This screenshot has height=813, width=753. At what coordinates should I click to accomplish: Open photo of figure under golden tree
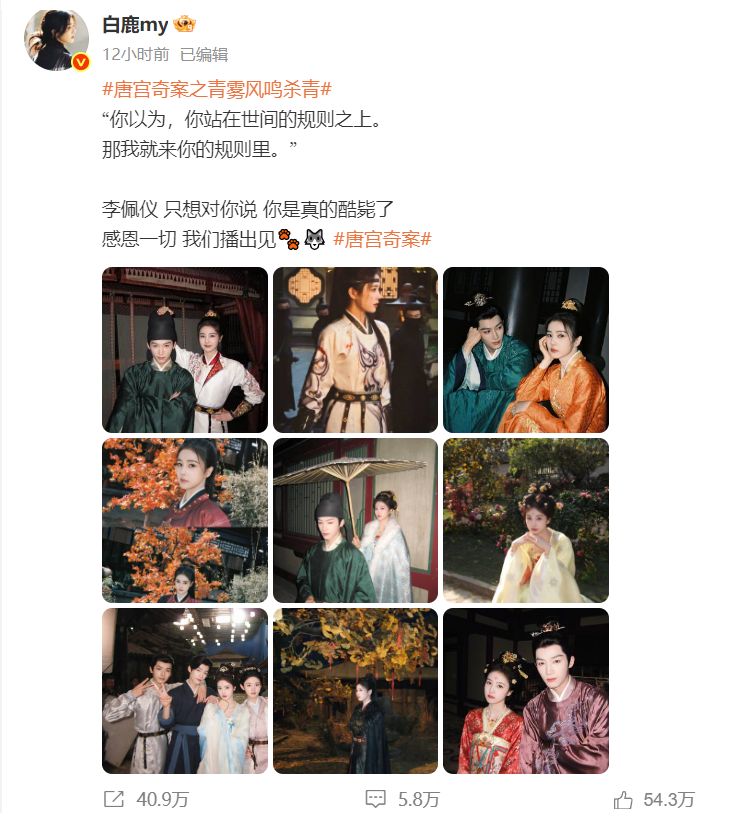click(355, 691)
